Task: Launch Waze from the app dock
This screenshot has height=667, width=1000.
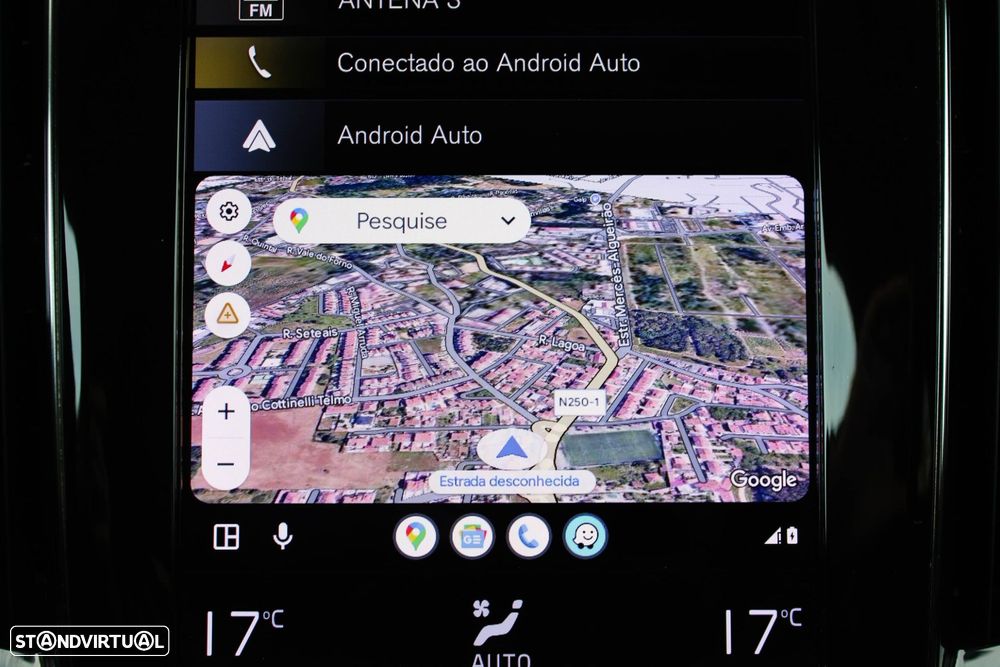Action: tap(585, 537)
